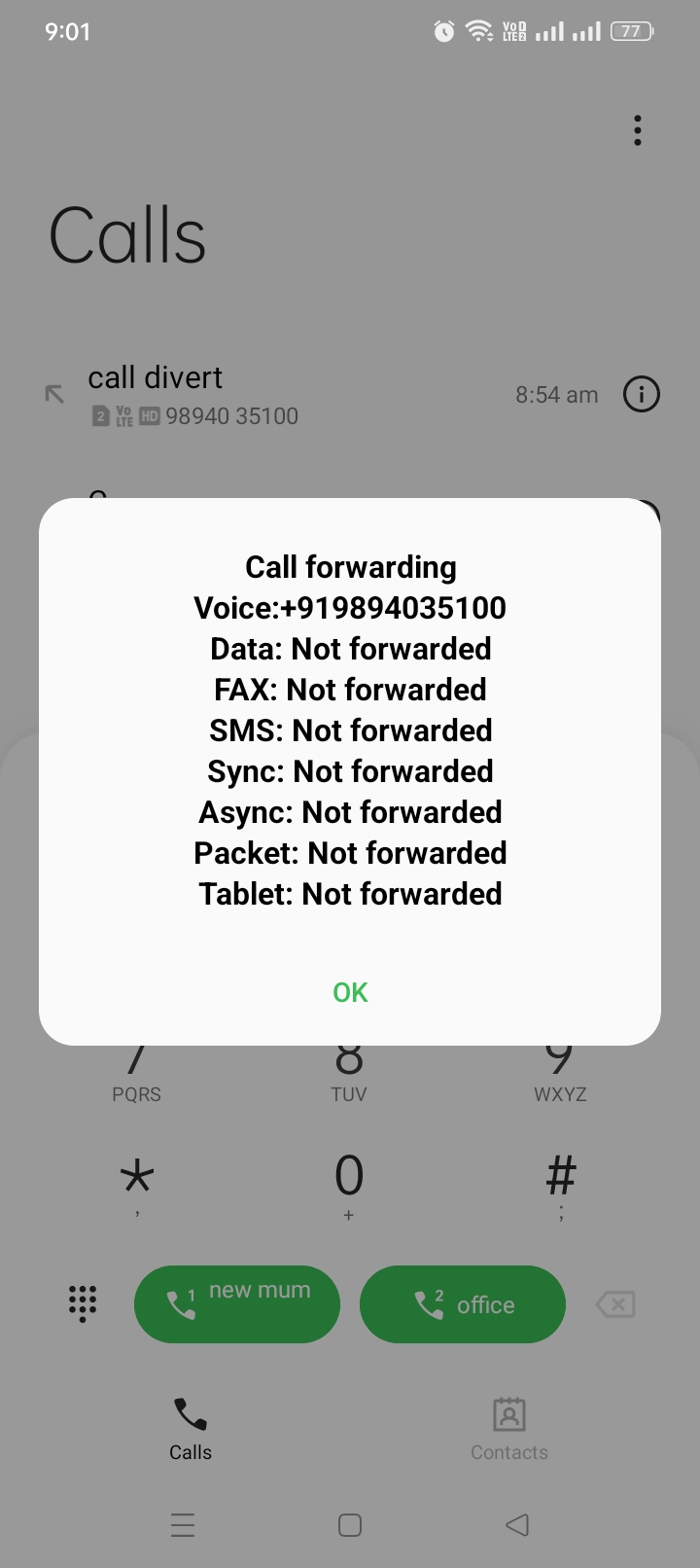700x1568 pixels.
Task: View info for the call divert entry
Action: 641,395
